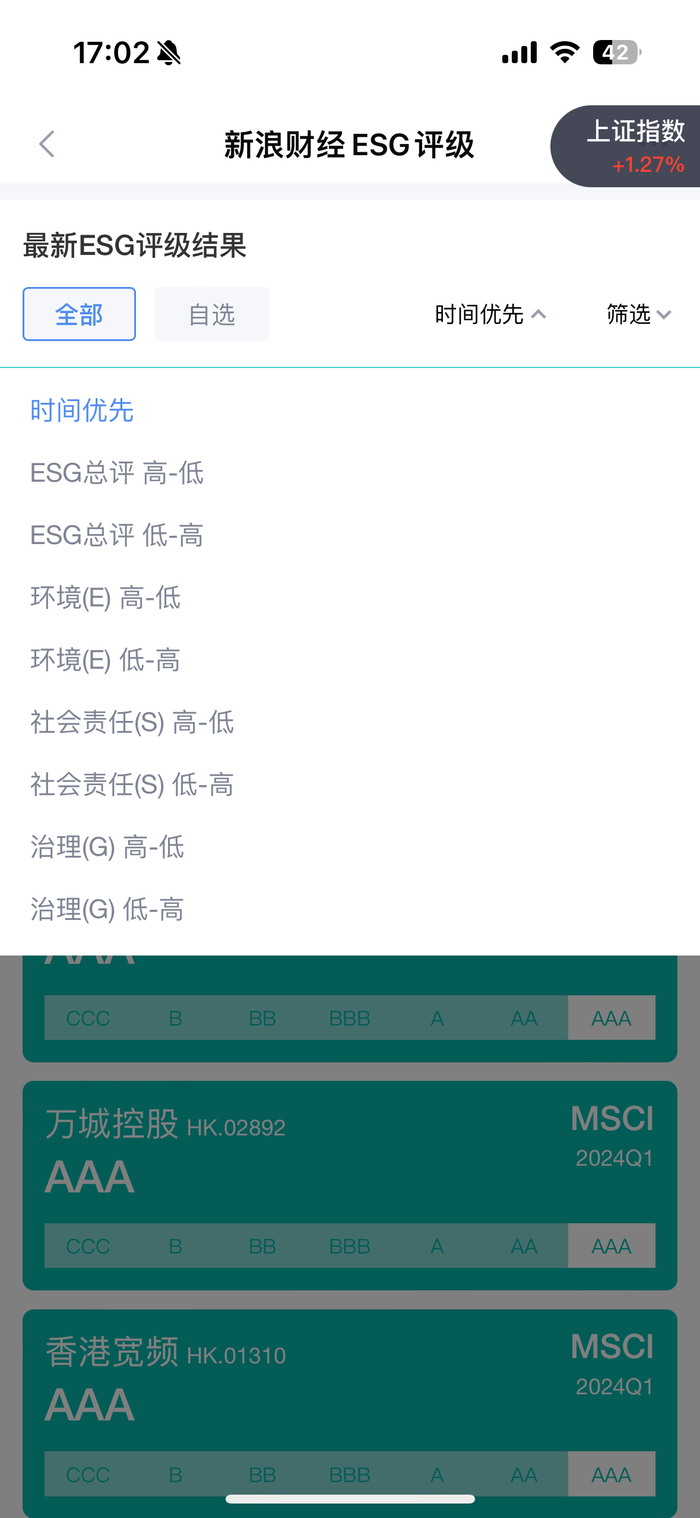Sort by 社会责任(S) 高-低
This screenshot has height=1518, width=700.
[132, 722]
